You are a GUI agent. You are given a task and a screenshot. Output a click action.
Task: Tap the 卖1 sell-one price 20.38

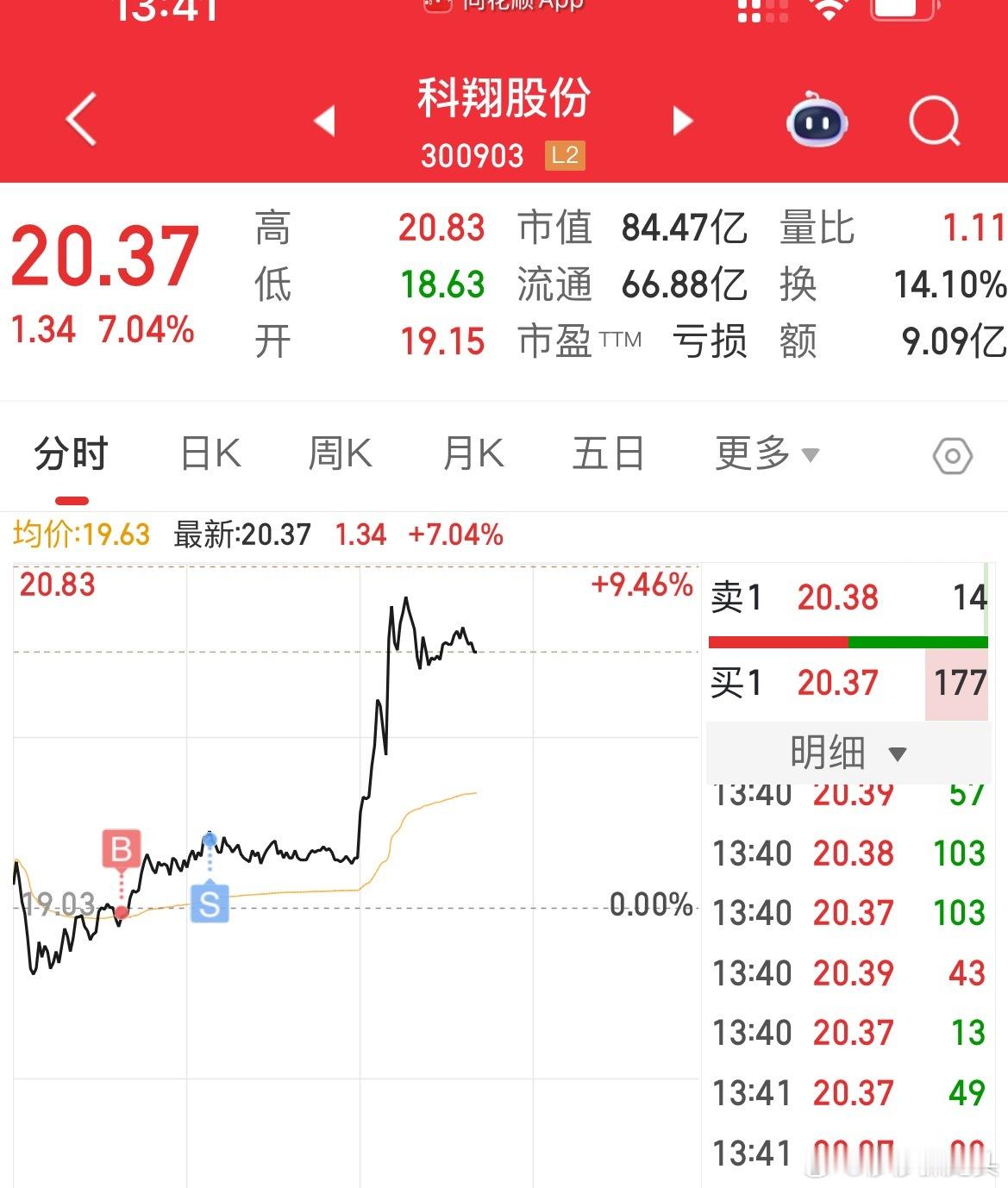pos(840,597)
